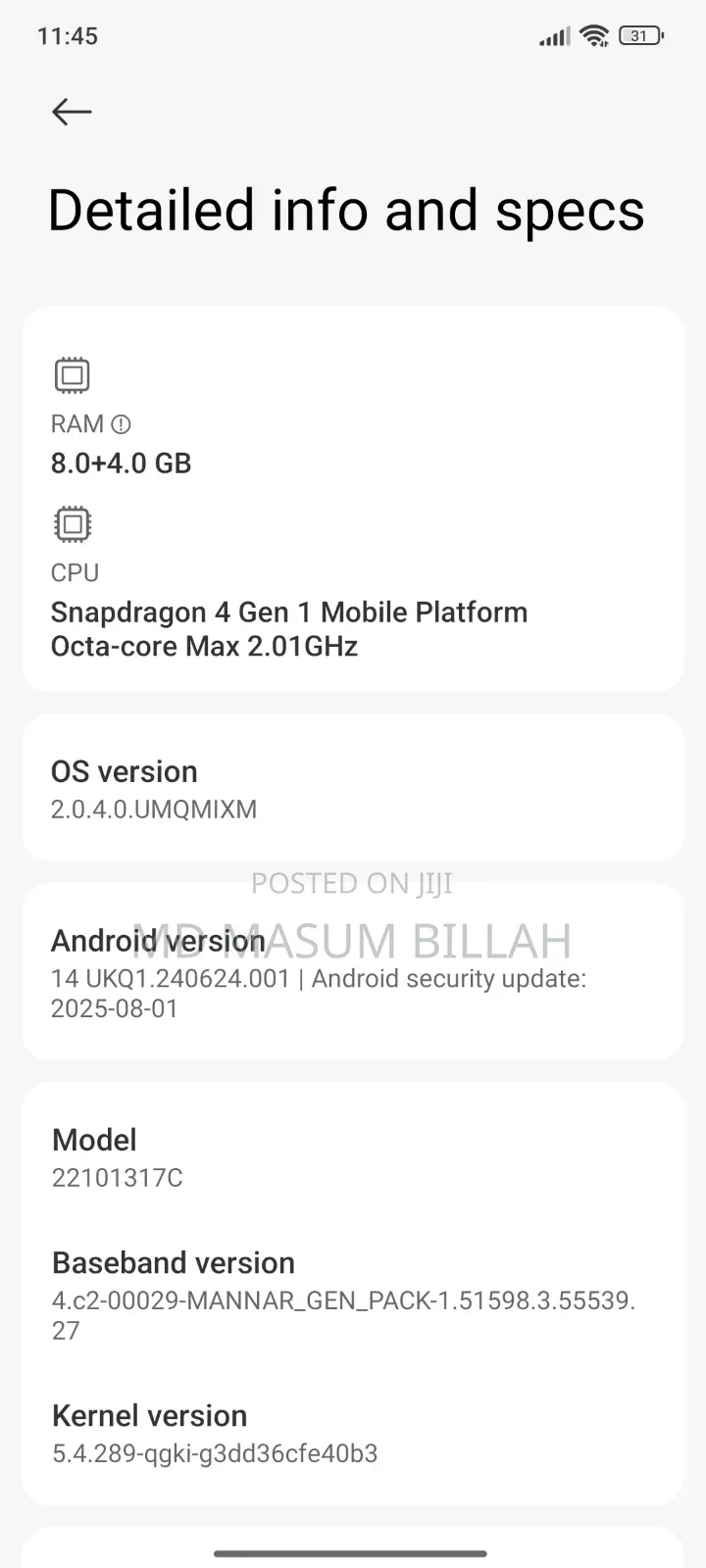Tap the battery icon showing 31 percent
Image resolution: width=706 pixels, height=1568 pixels.
638,35
